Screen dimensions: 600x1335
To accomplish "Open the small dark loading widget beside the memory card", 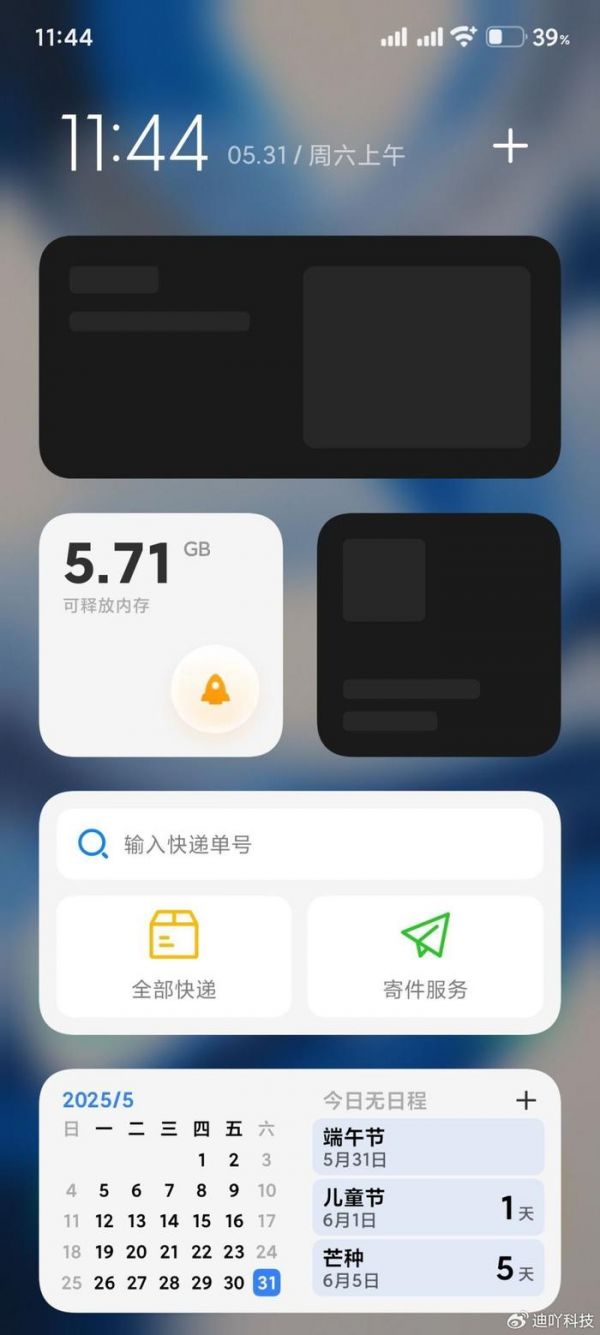I will pos(438,634).
